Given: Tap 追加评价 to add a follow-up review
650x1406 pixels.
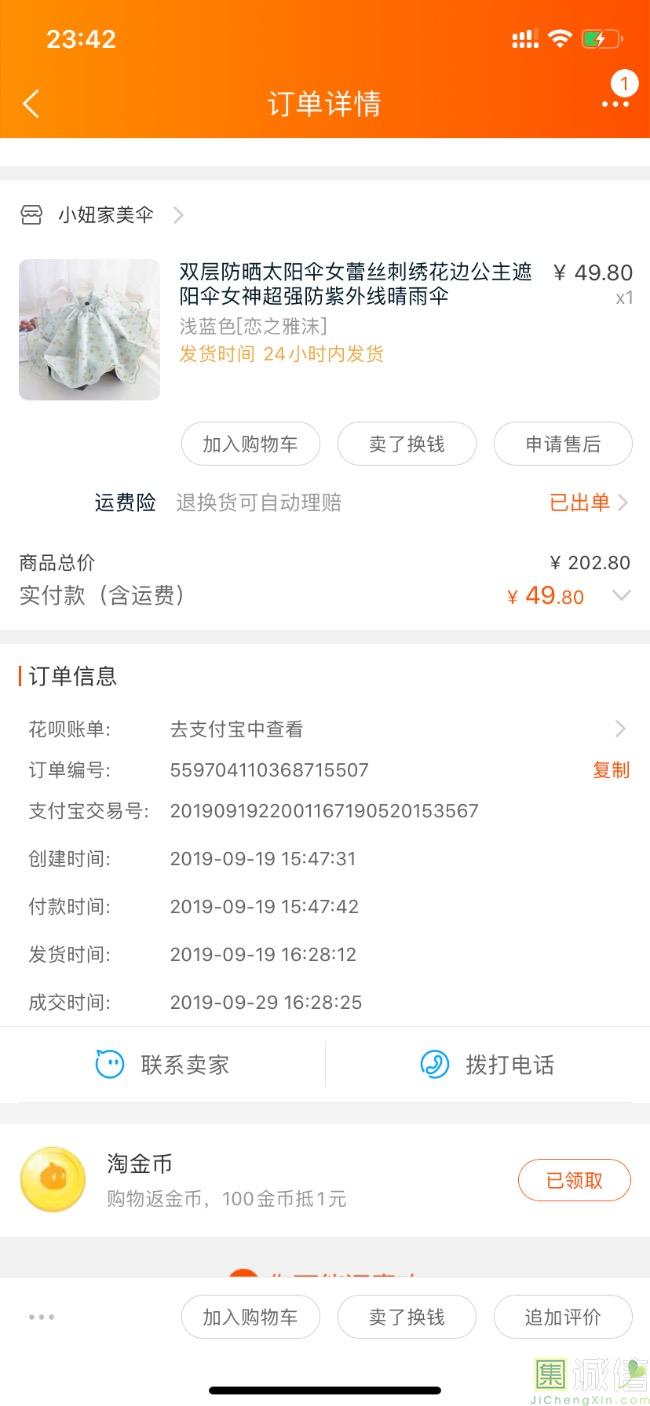Looking at the screenshot, I should [x=563, y=1317].
